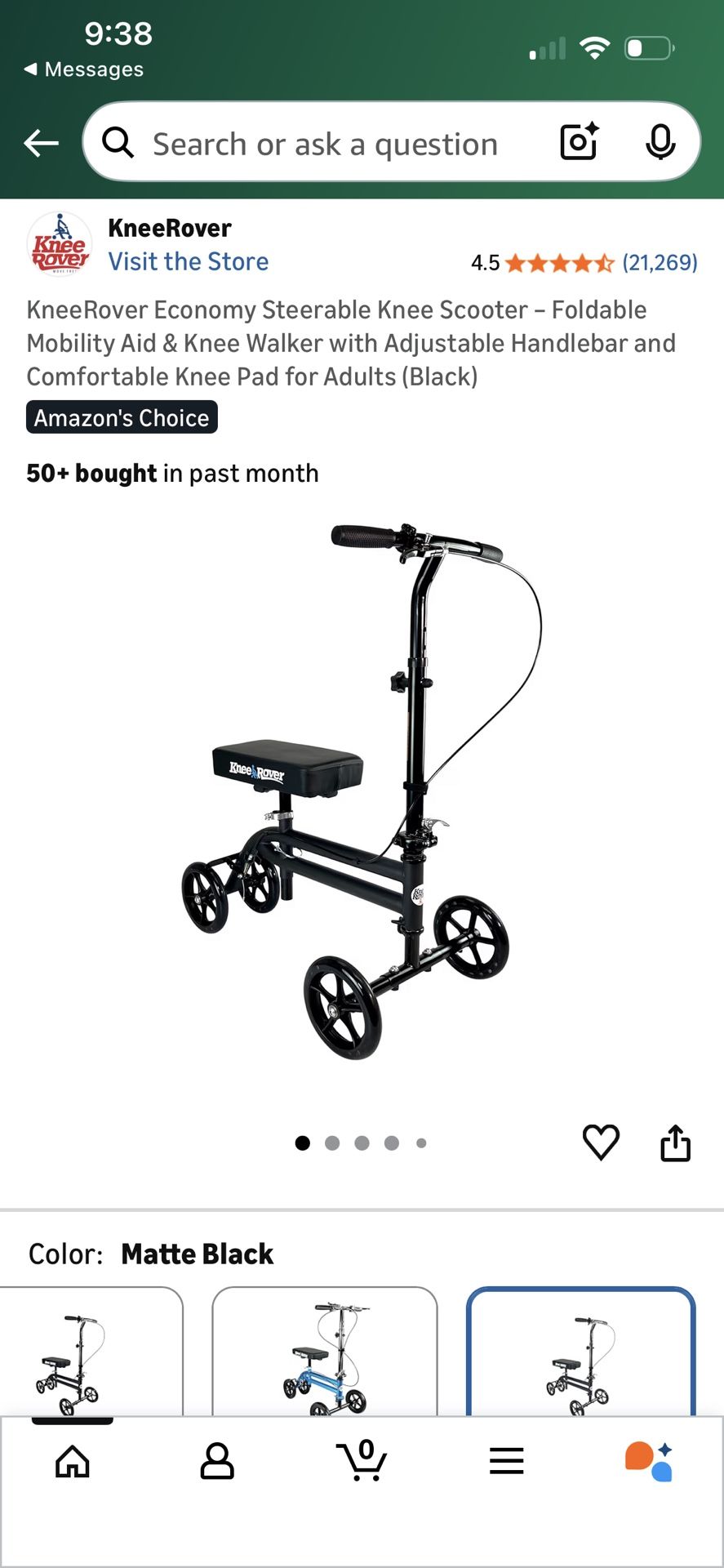Viewport: 724px width, 1568px height.
Task: Tap the KneeRover brand logo
Action: pyautogui.click(x=59, y=243)
